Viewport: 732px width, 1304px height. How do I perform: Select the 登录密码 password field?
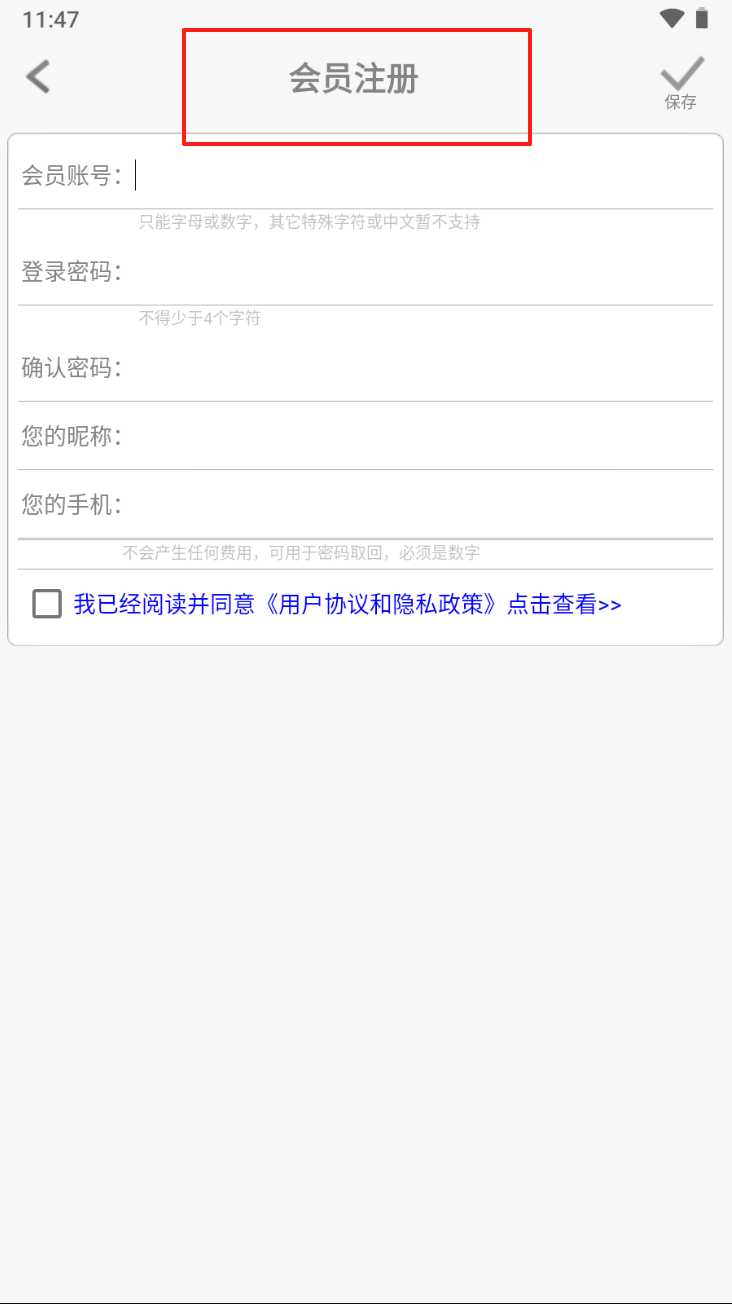[x=420, y=272]
